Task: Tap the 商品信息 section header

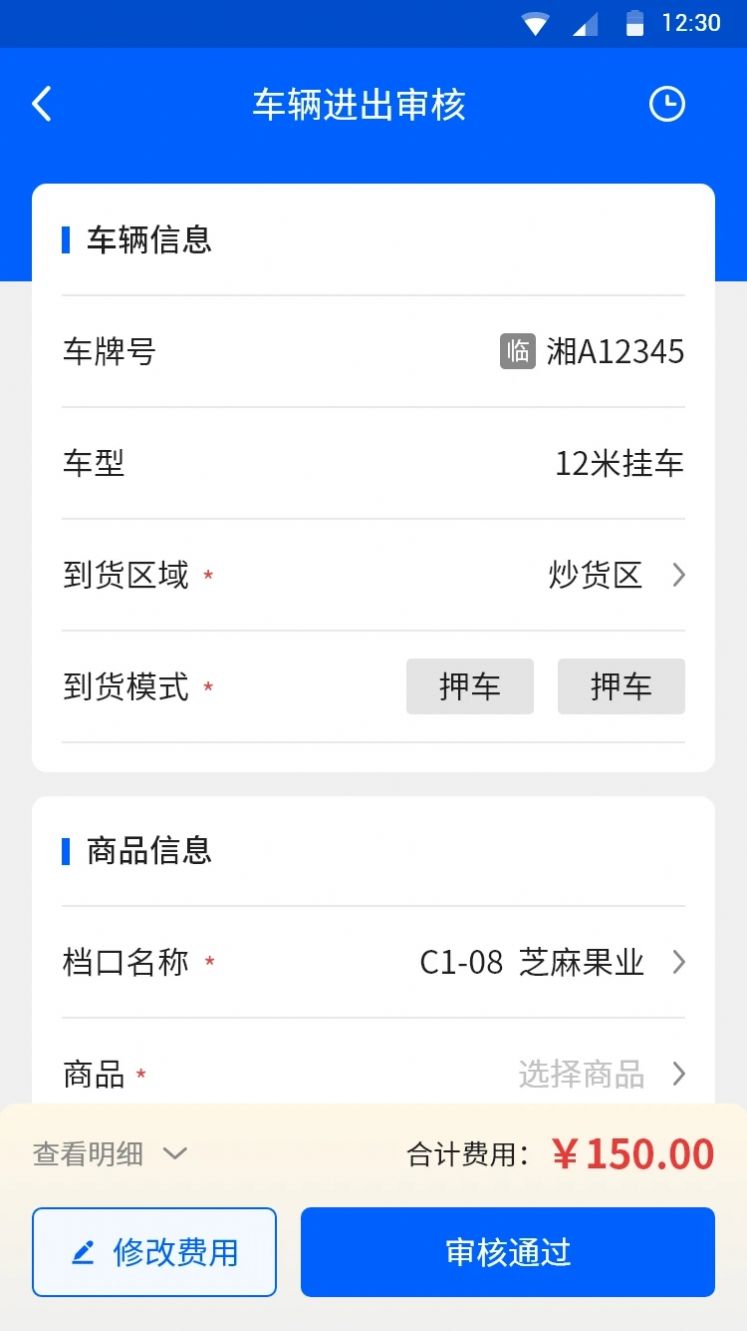Action: point(148,850)
